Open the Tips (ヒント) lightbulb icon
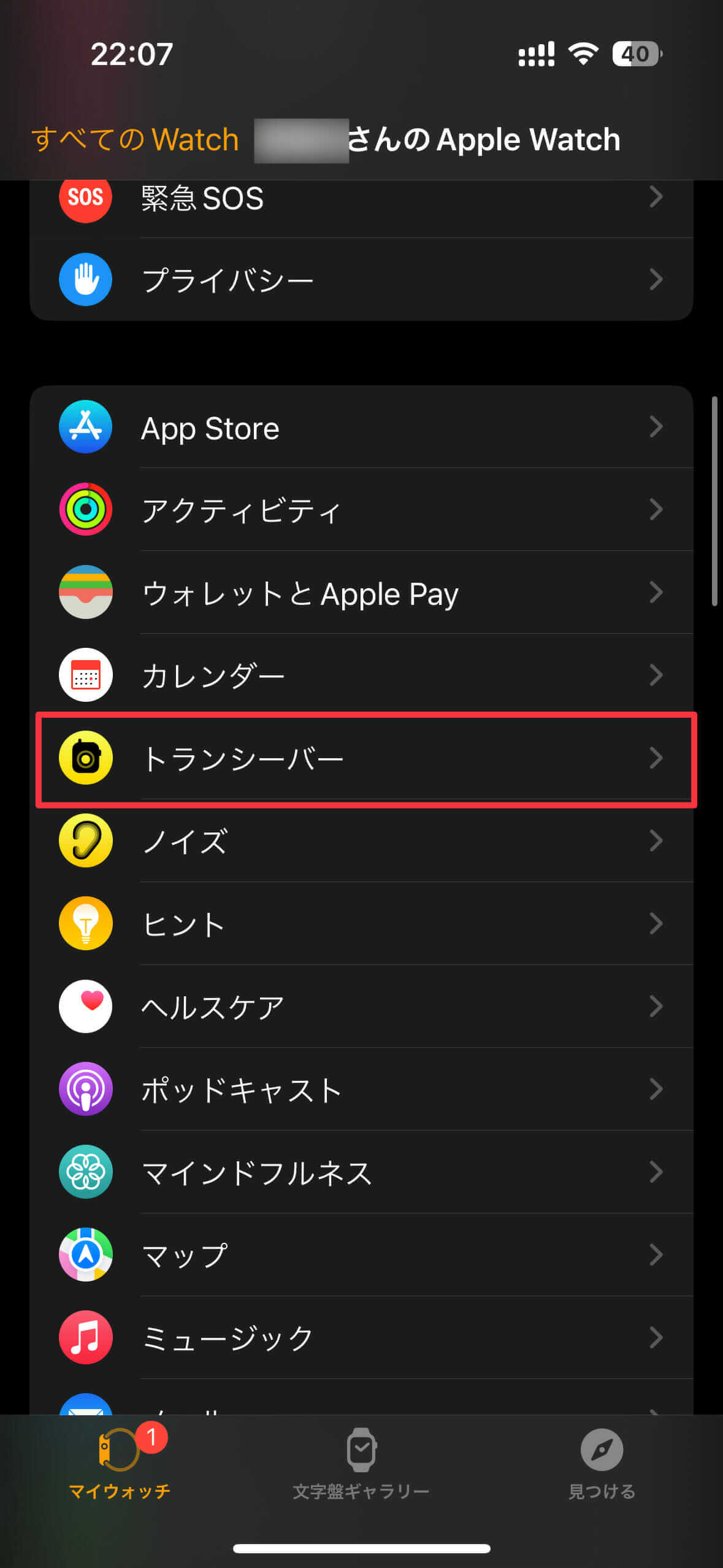 pyautogui.click(x=85, y=924)
